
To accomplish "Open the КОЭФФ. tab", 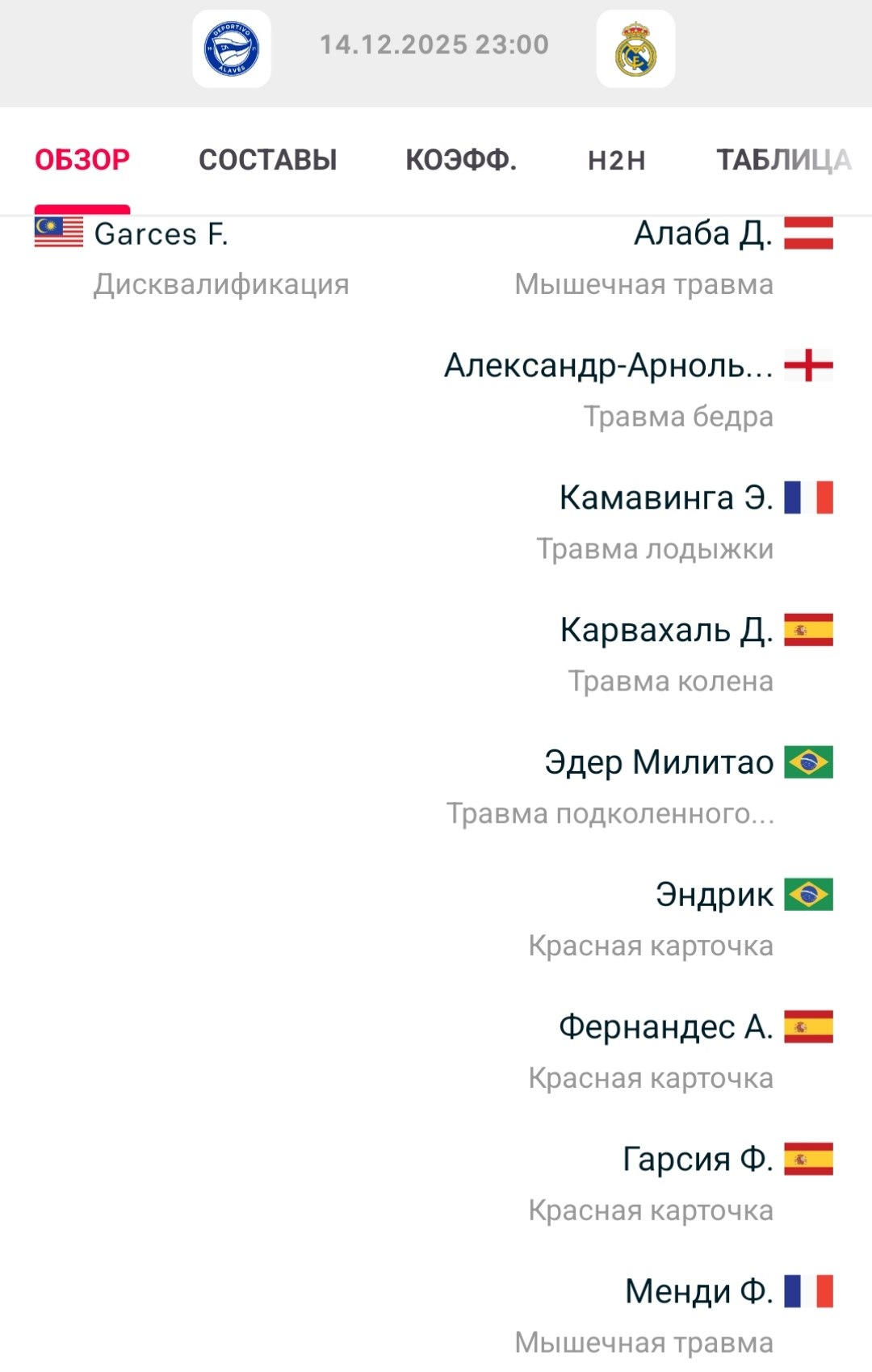I will point(461,160).
